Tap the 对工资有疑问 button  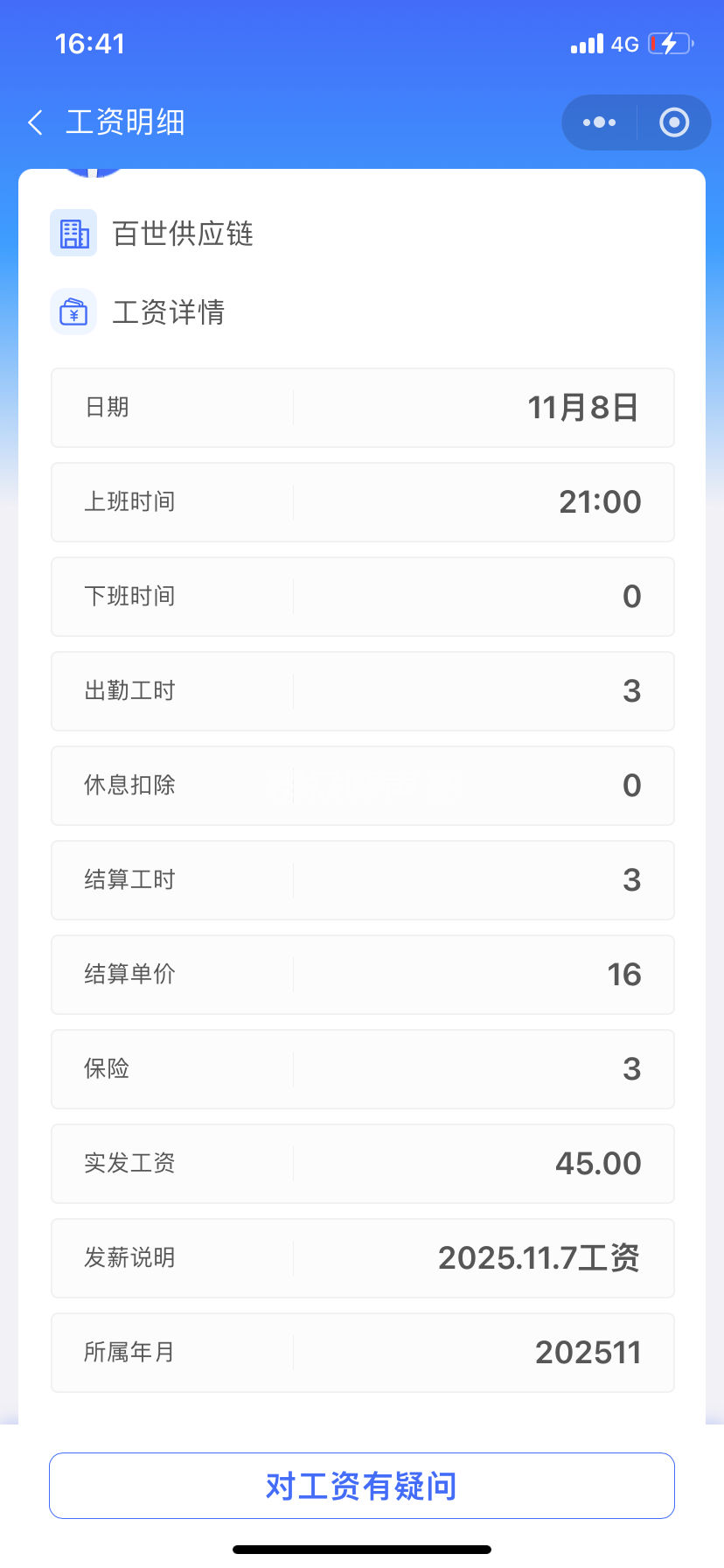[362, 1486]
